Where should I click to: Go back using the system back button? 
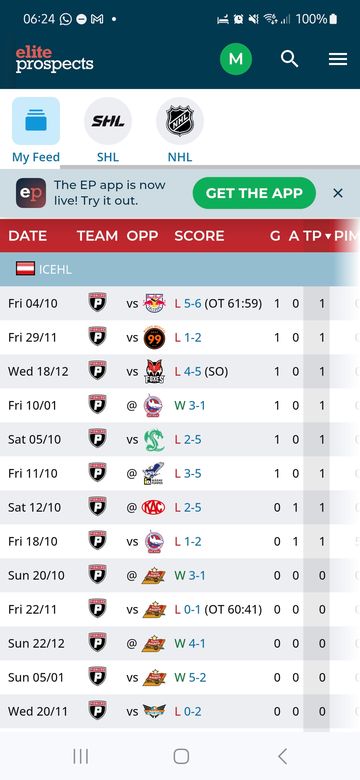click(x=282, y=756)
